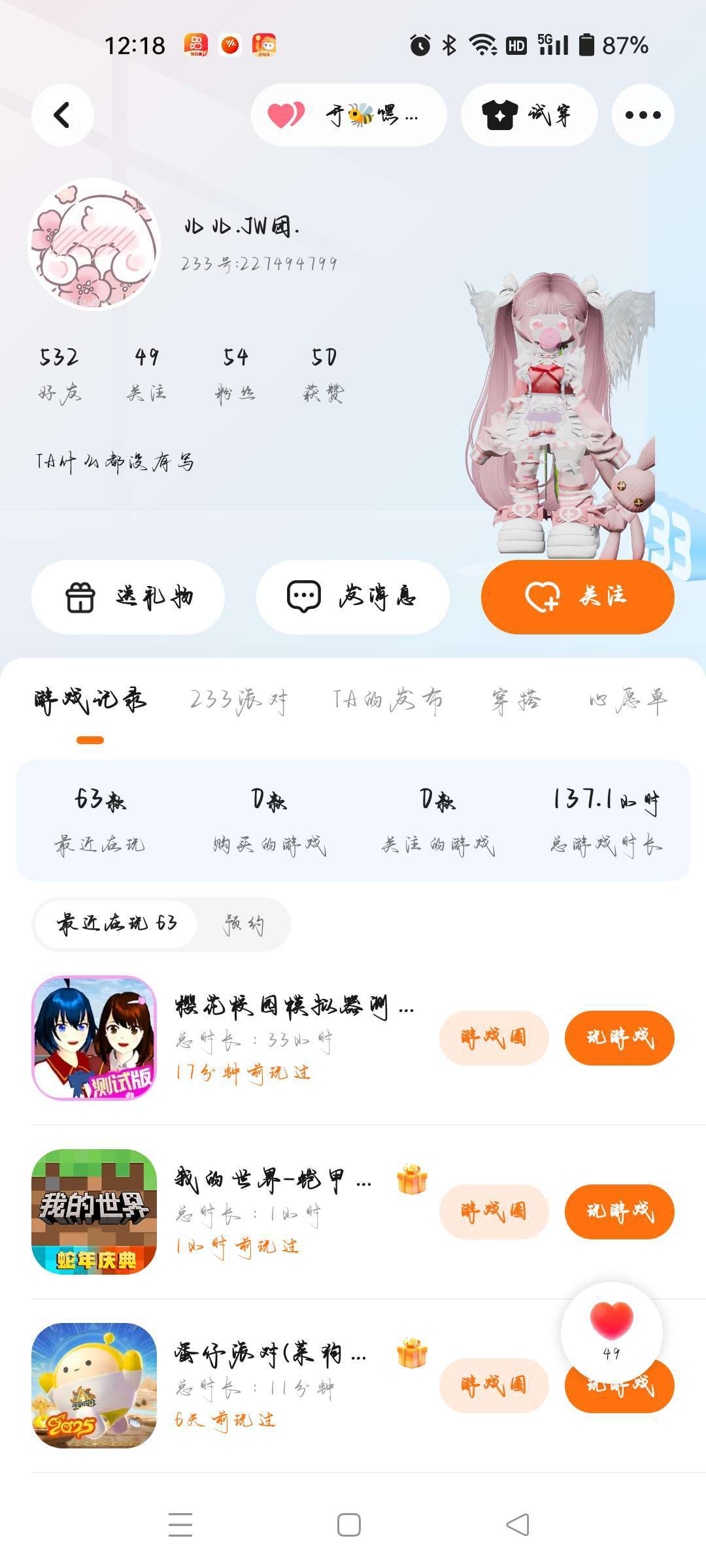Tap the floating red heart like button
The image size is (706, 1568).
point(612,1331)
